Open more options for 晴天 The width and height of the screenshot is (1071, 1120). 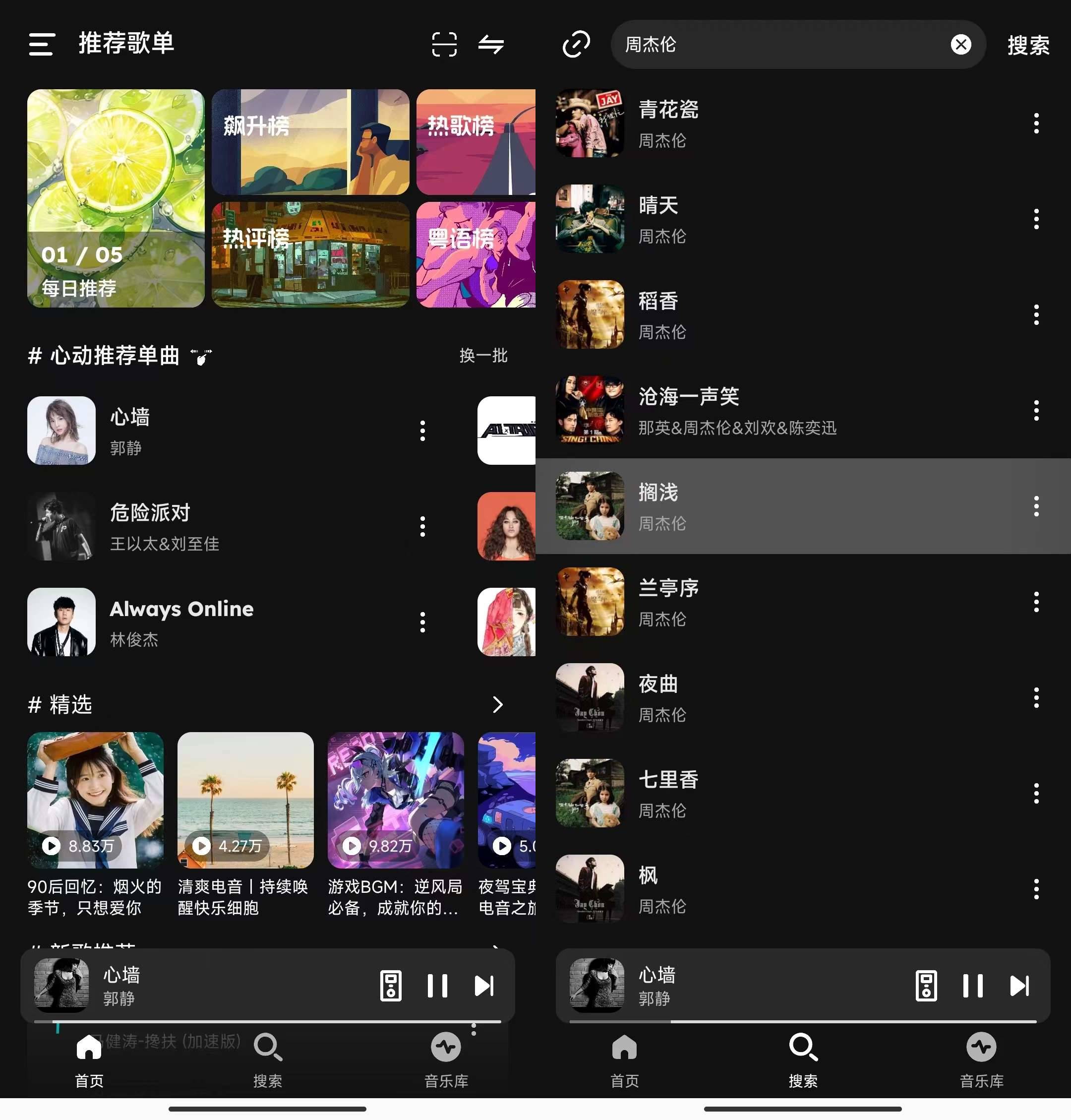(1036, 219)
